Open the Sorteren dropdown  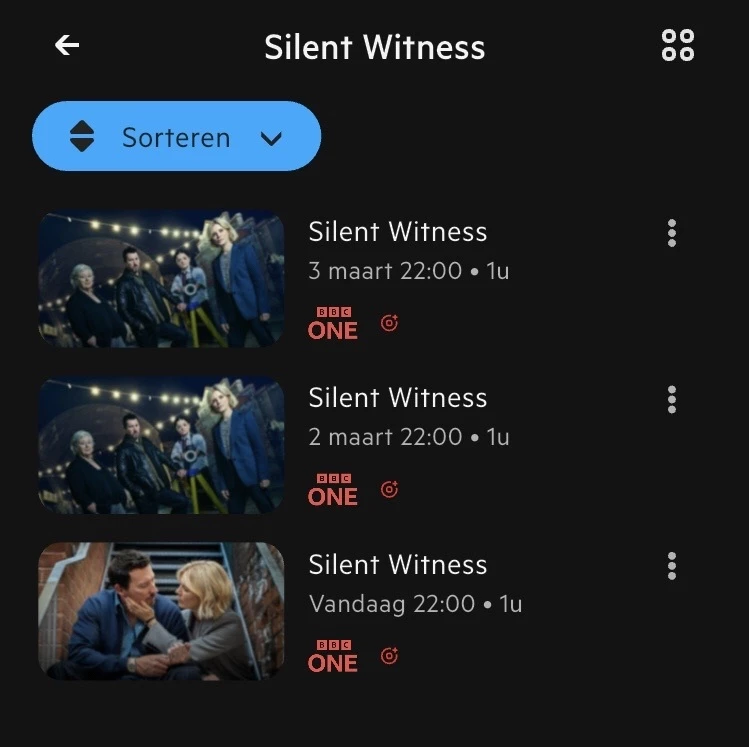click(176, 137)
